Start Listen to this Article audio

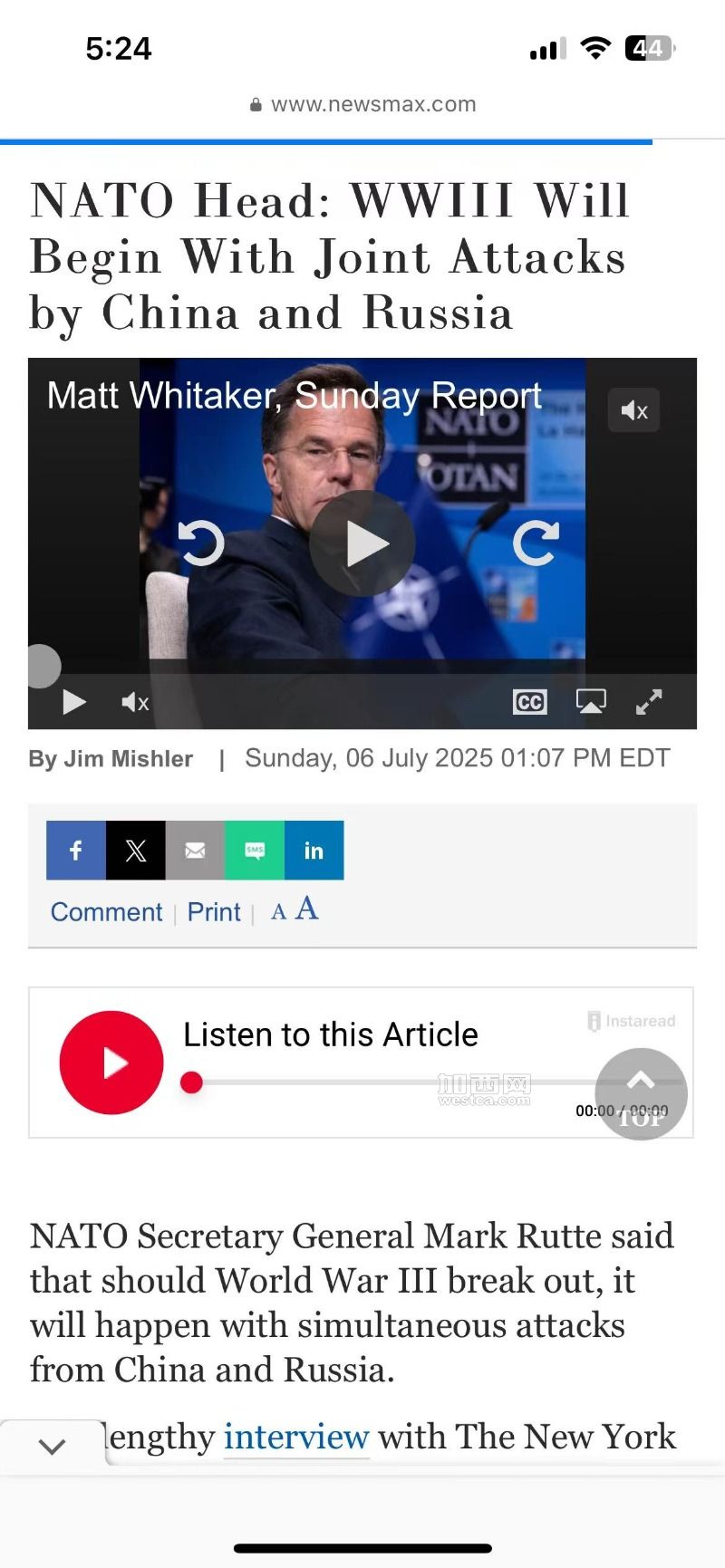[x=111, y=1063]
